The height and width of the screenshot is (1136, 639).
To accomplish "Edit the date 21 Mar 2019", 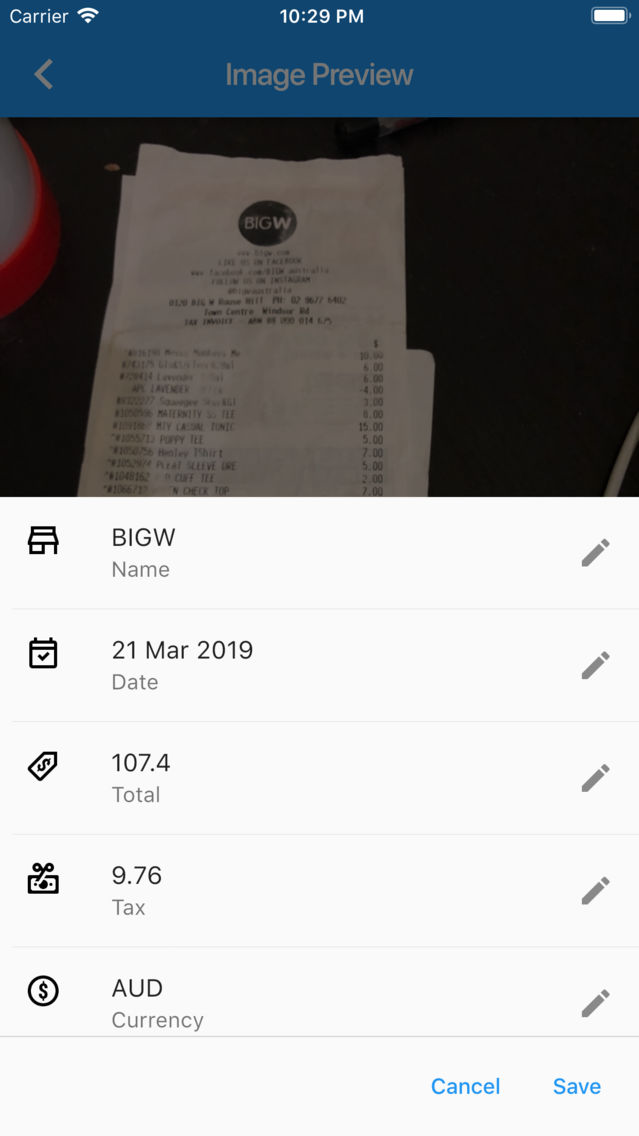I will [x=596, y=665].
